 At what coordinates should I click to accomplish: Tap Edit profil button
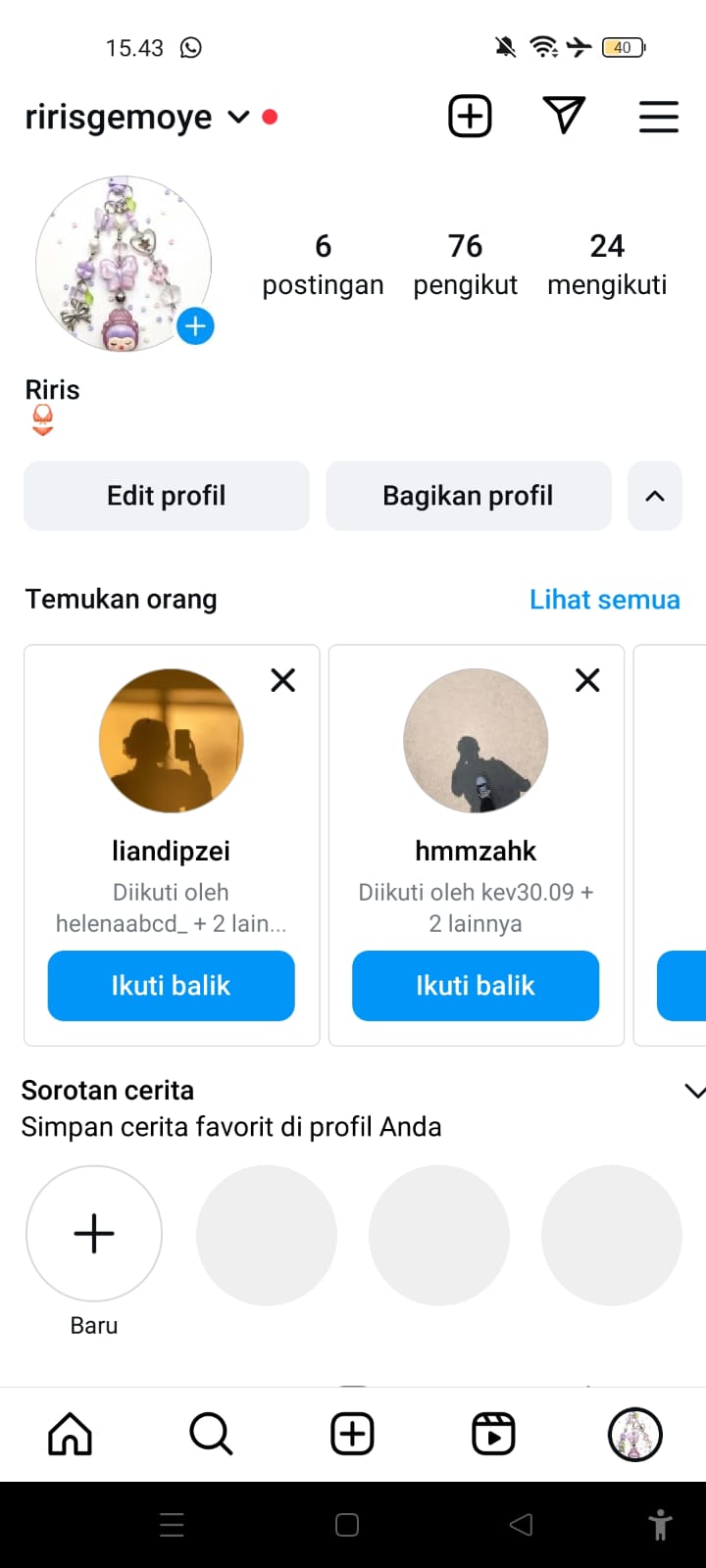[167, 496]
